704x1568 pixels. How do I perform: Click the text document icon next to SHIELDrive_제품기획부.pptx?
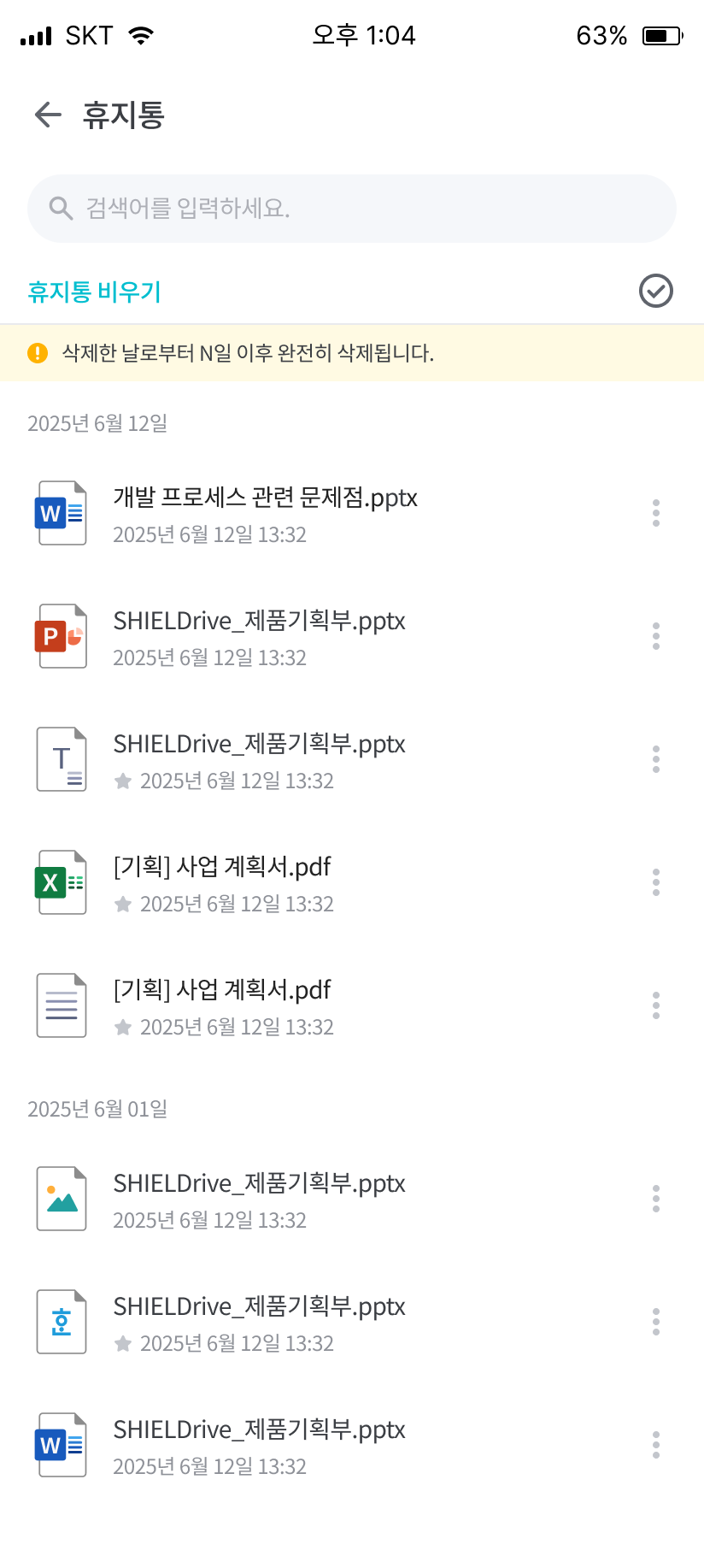61,758
